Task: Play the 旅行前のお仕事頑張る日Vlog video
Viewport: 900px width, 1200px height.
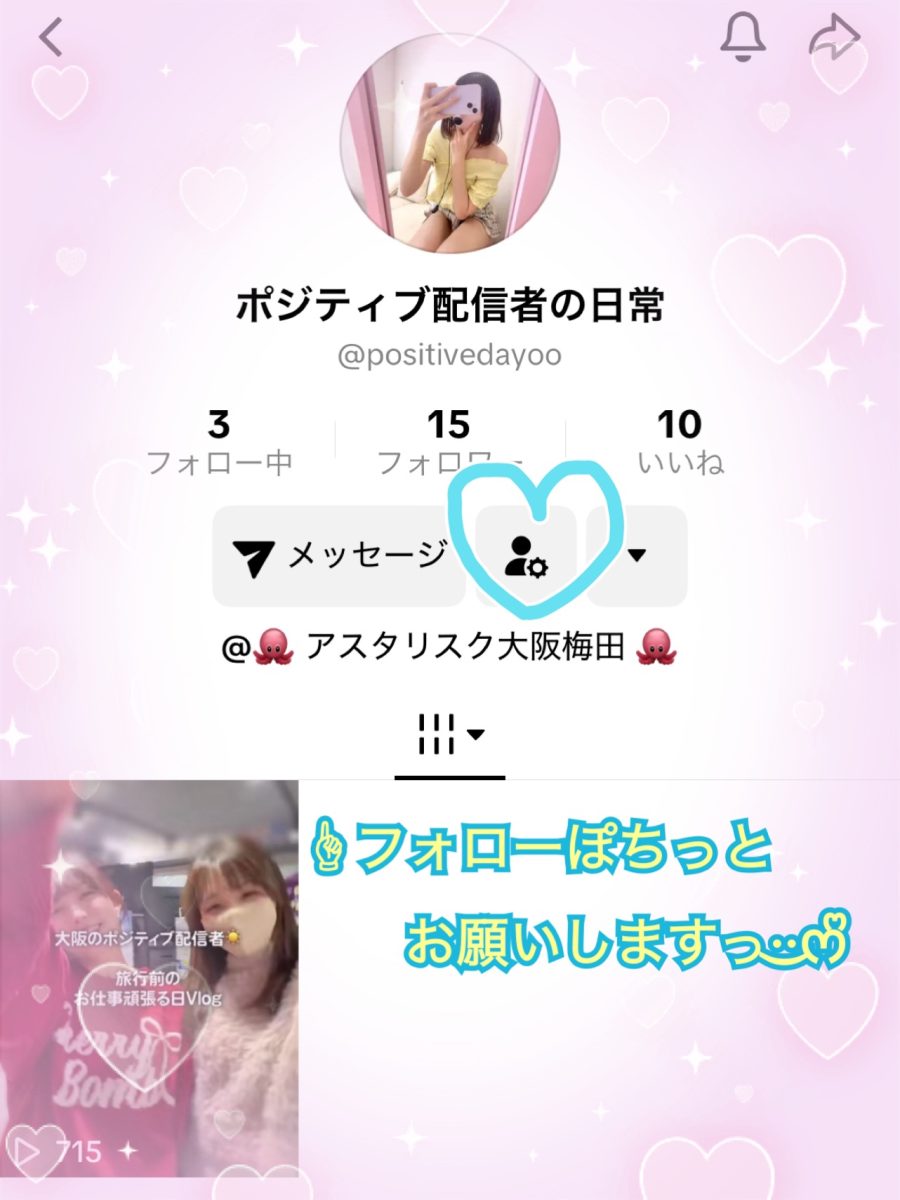Action: click(x=149, y=980)
